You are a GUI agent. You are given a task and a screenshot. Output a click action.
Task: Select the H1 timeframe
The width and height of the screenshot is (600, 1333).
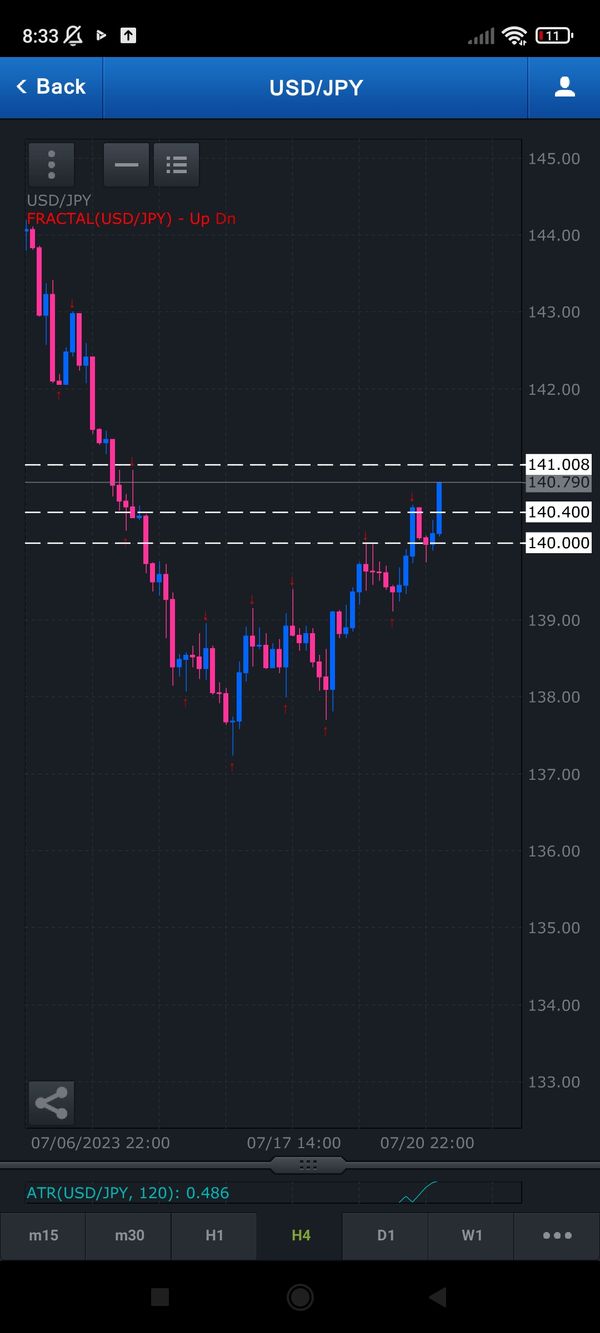[x=214, y=1235]
